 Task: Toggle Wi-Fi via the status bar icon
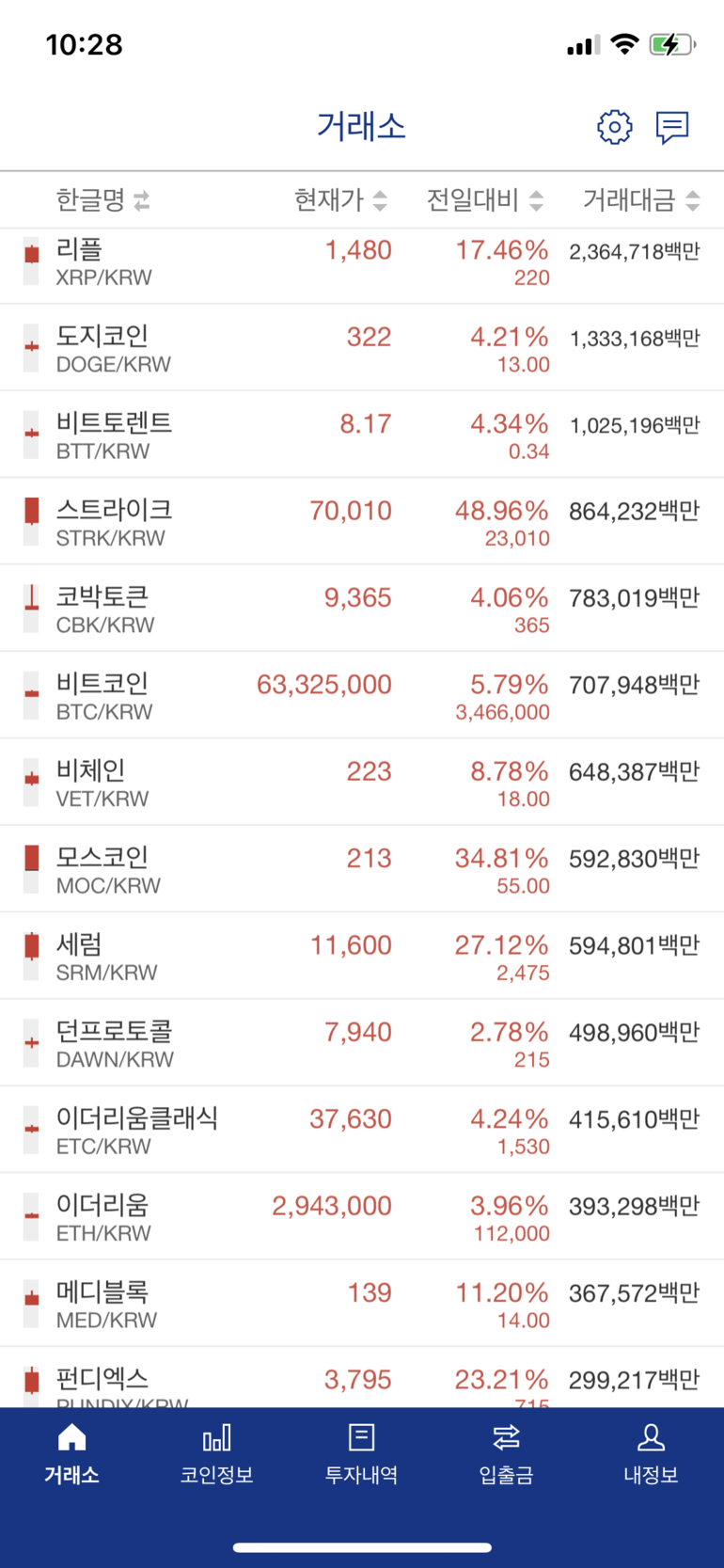[x=626, y=43]
